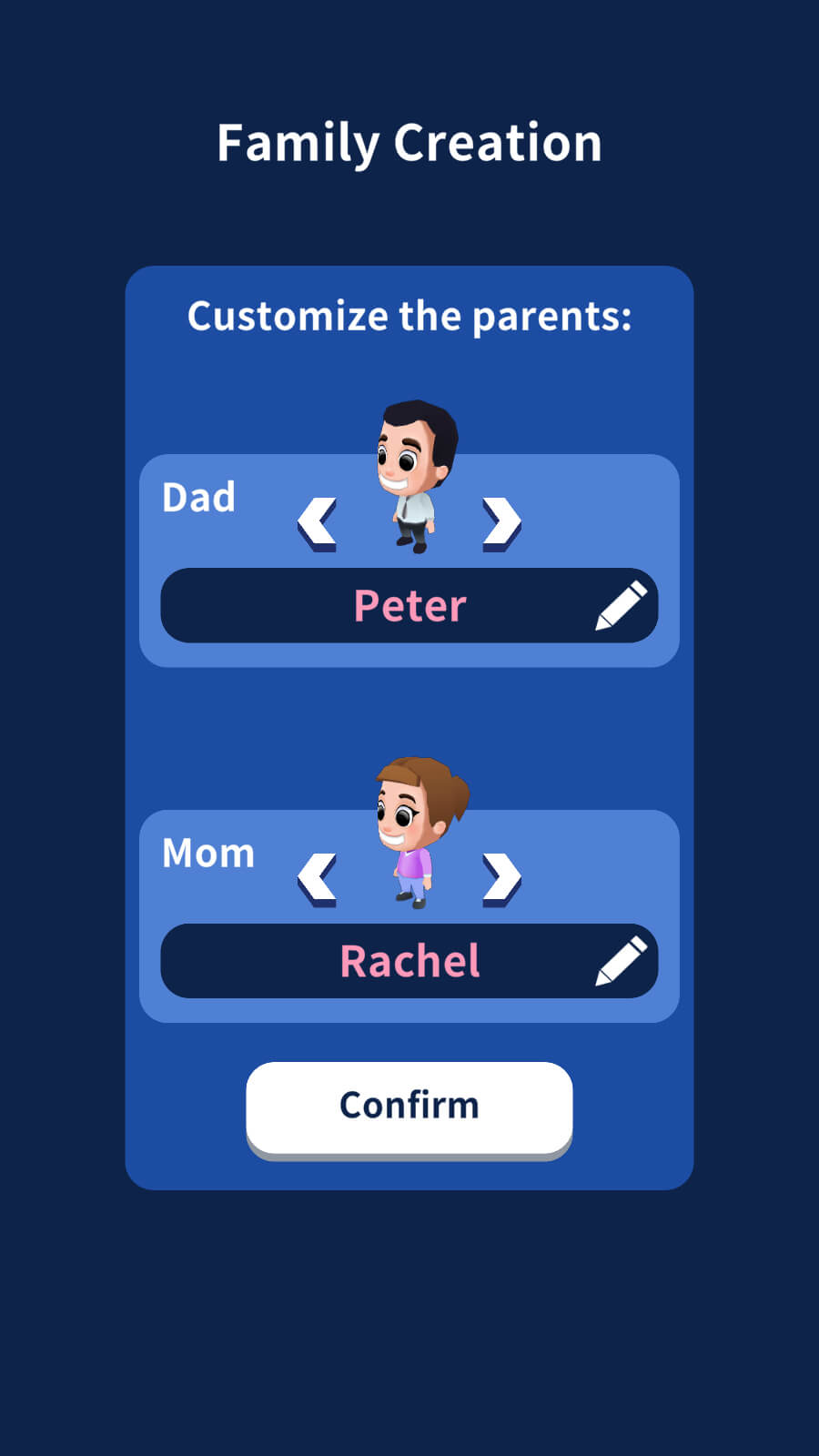Select the edit icon in Mom's name field
This screenshot has width=819, height=1456.
click(622, 960)
